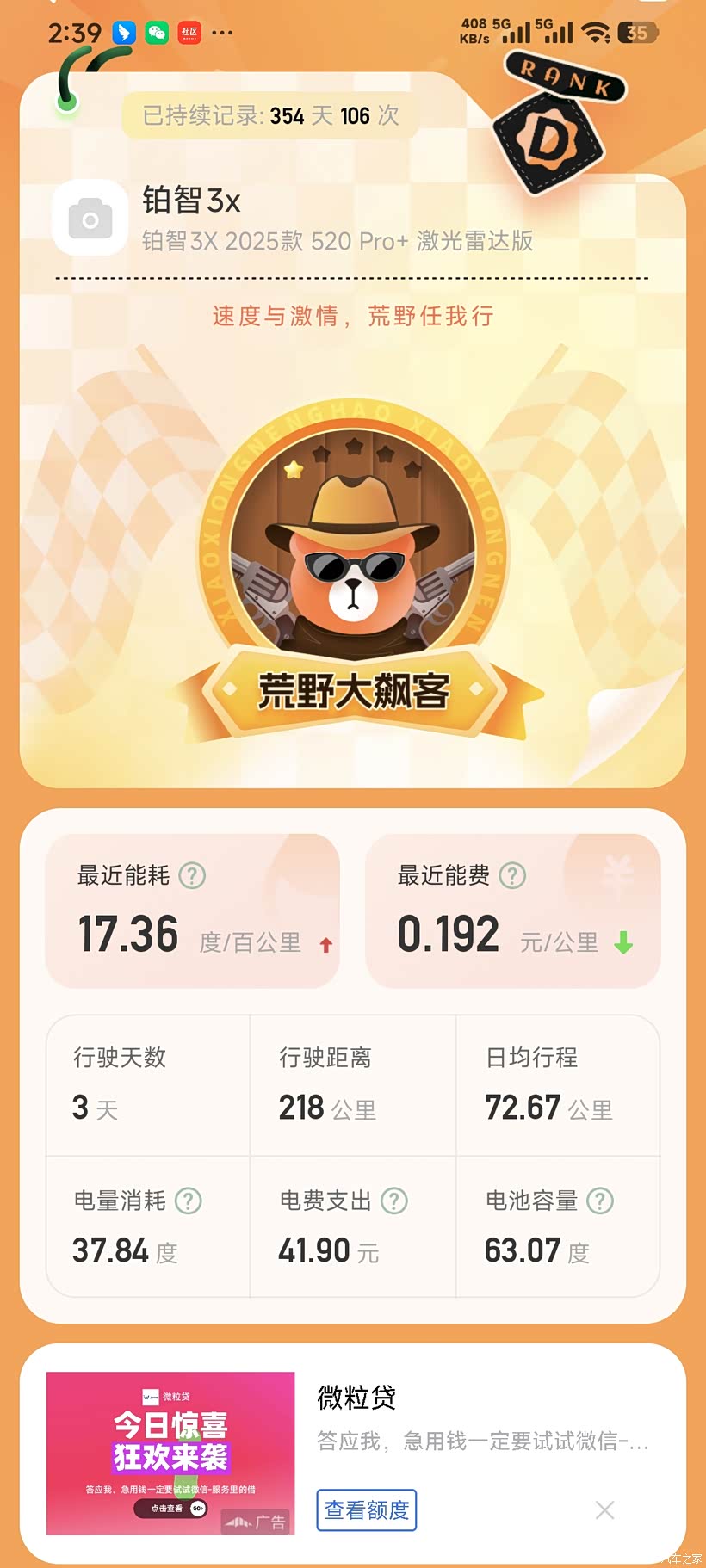Show the explanation for 电池容量
This screenshot has width=706, height=1568.
click(x=600, y=1201)
